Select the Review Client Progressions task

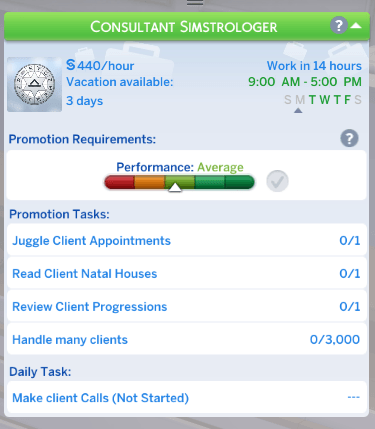click(x=187, y=306)
